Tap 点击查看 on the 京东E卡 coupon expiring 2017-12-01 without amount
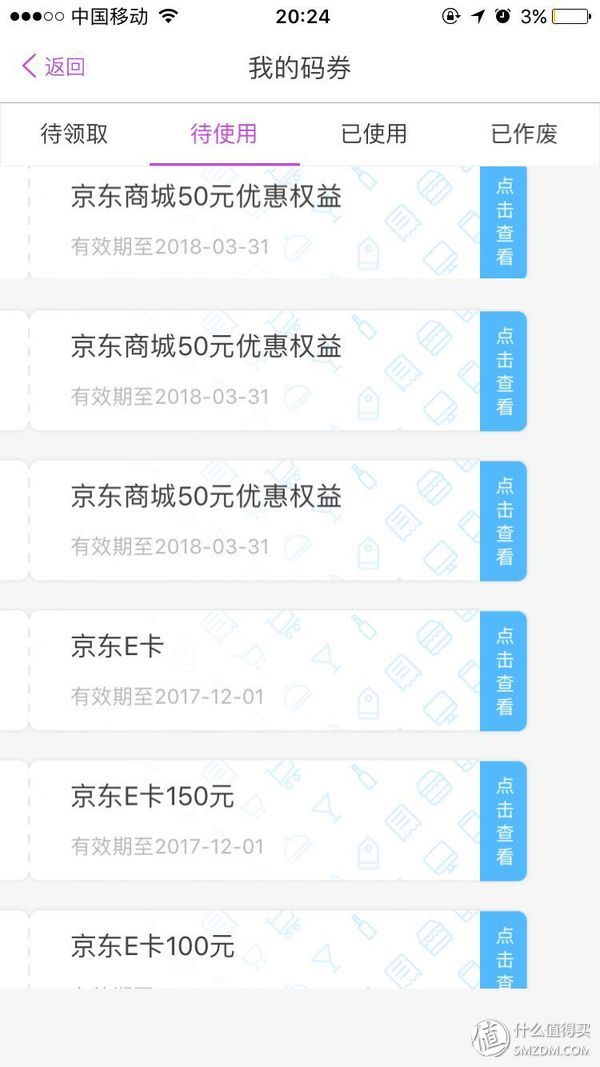The height and width of the screenshot is (1067, 600). pyautogui.click(x=504, y=671)
